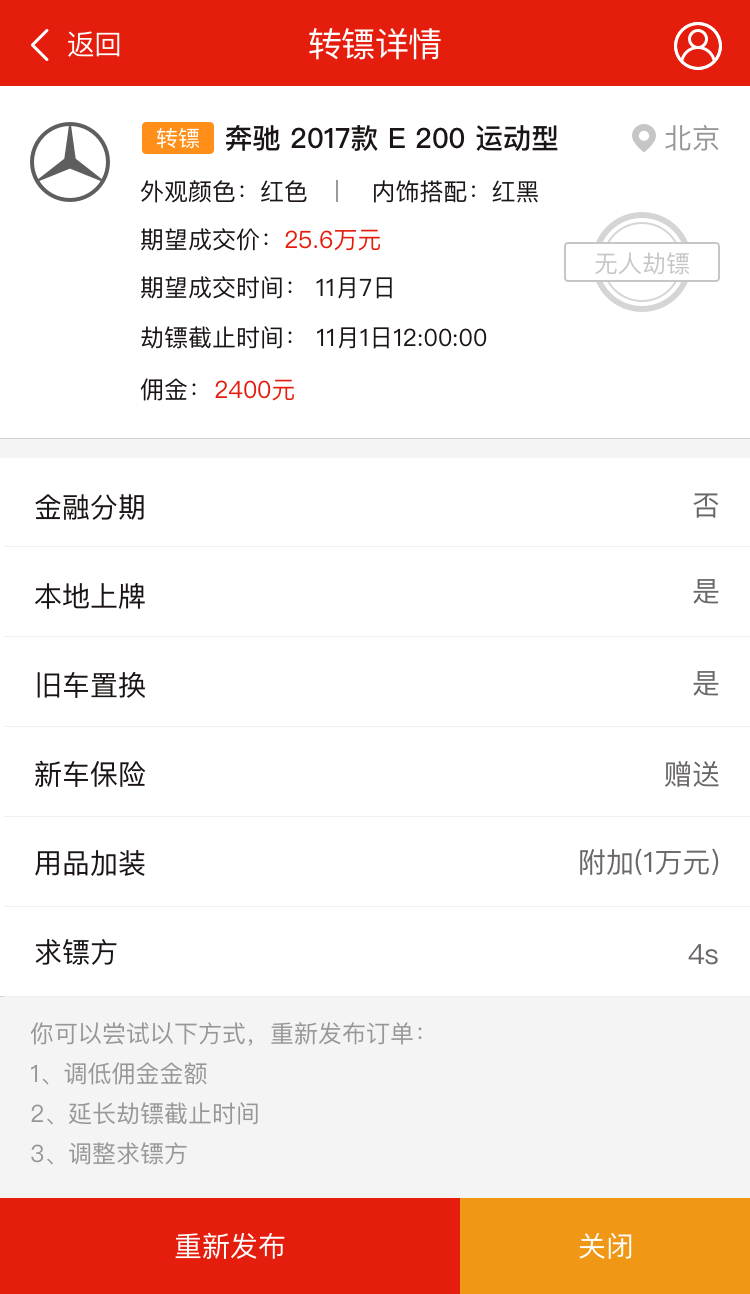Open the user profile icon in top bar
This screenshot has width=750, height=1294.
[698, 45]
